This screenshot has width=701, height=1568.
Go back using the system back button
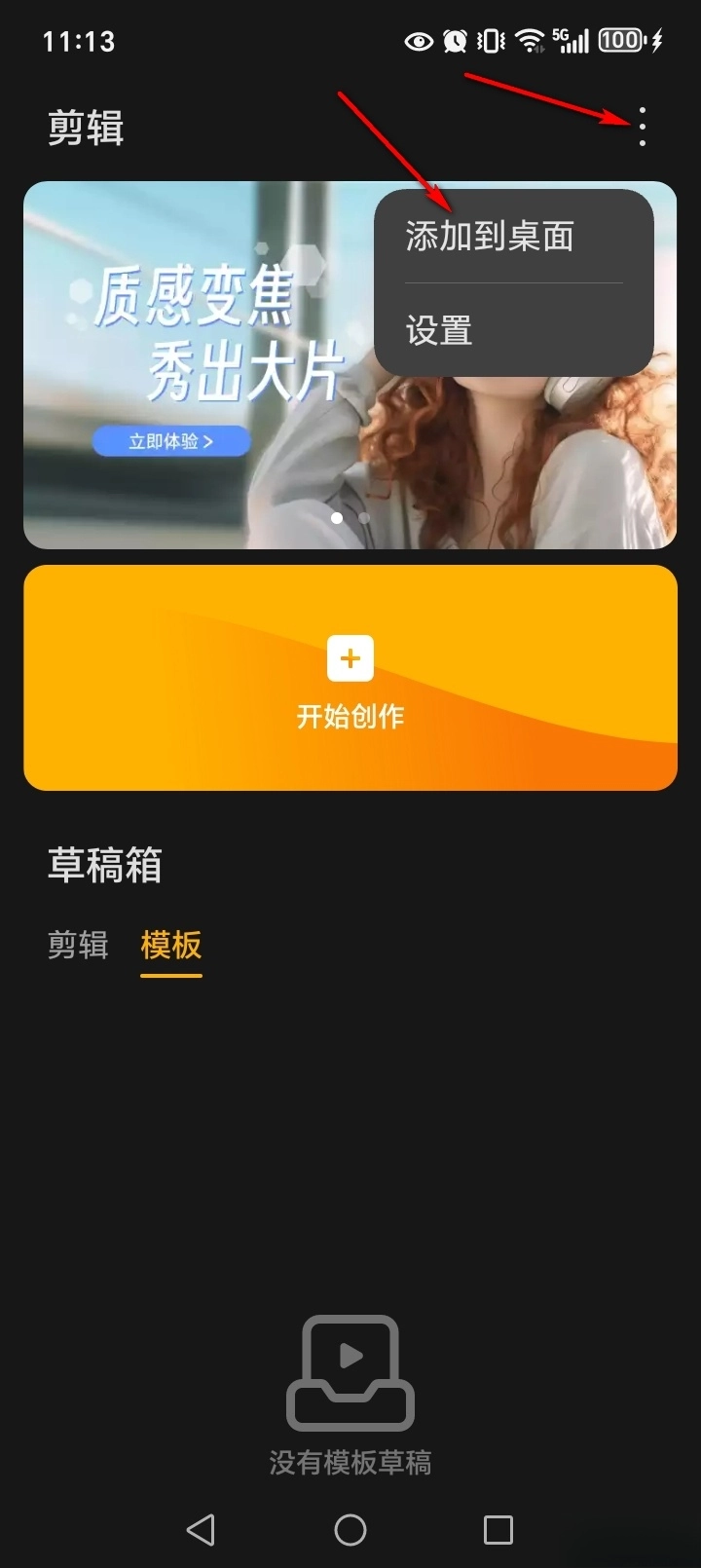point(201,1529)
